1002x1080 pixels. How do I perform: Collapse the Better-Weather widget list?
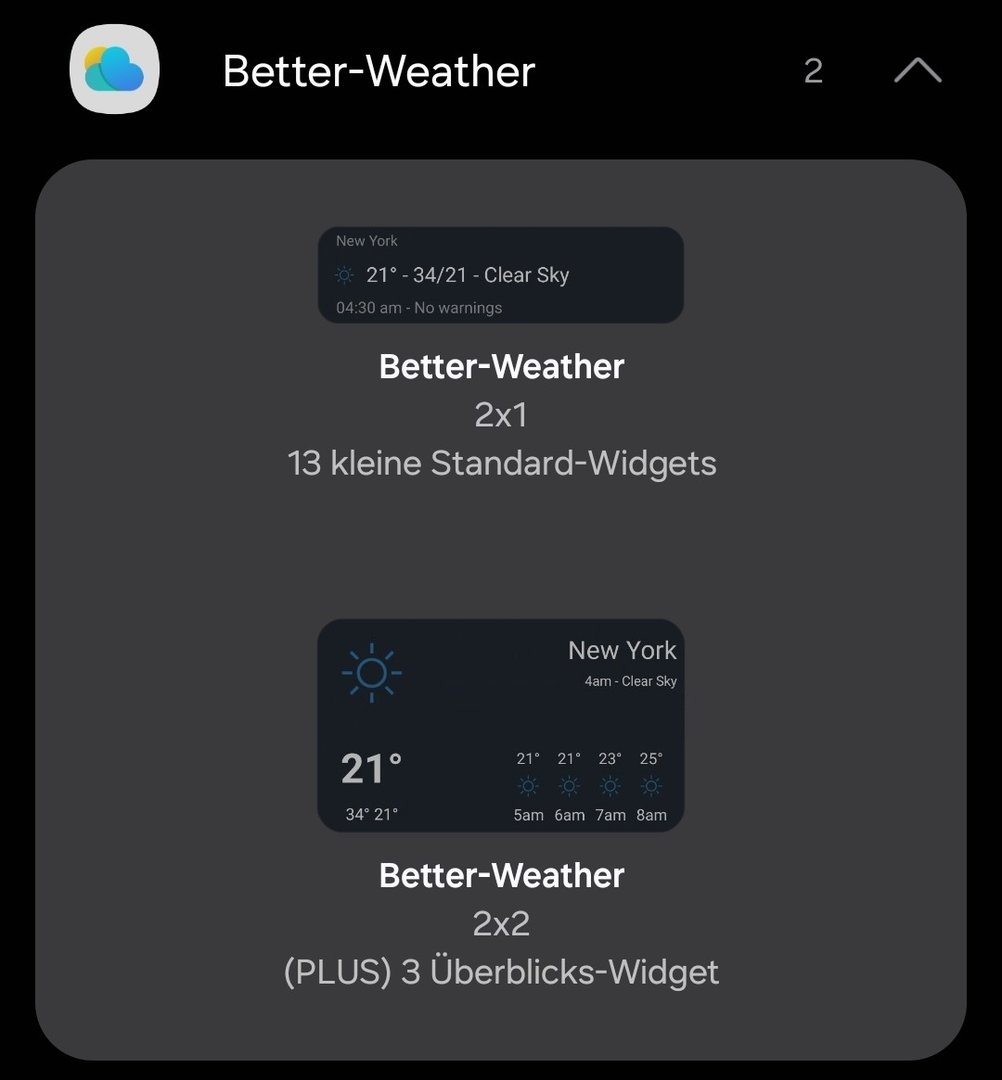coord(917,71)
